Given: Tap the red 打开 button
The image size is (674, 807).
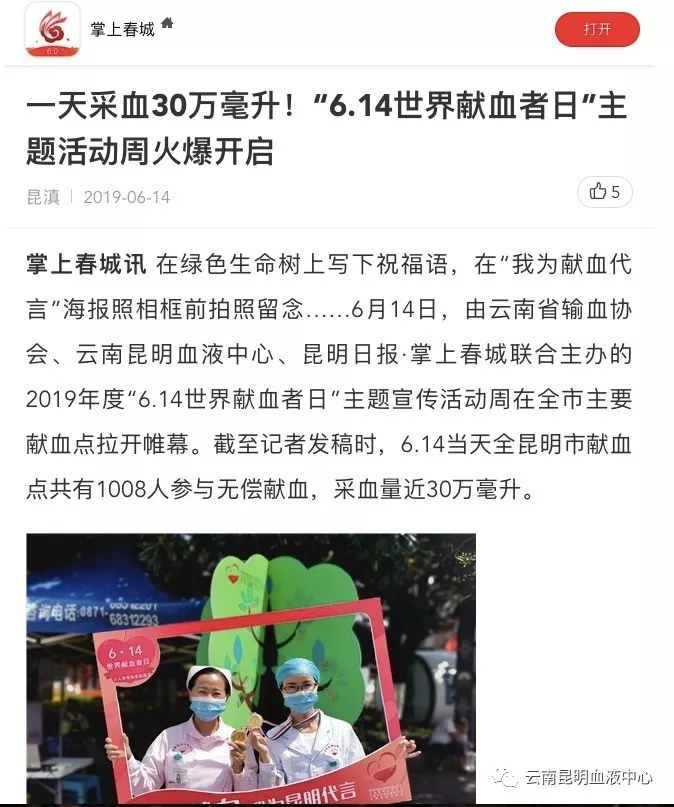Looking at the screenshot, I should click(x=597, y=29).
